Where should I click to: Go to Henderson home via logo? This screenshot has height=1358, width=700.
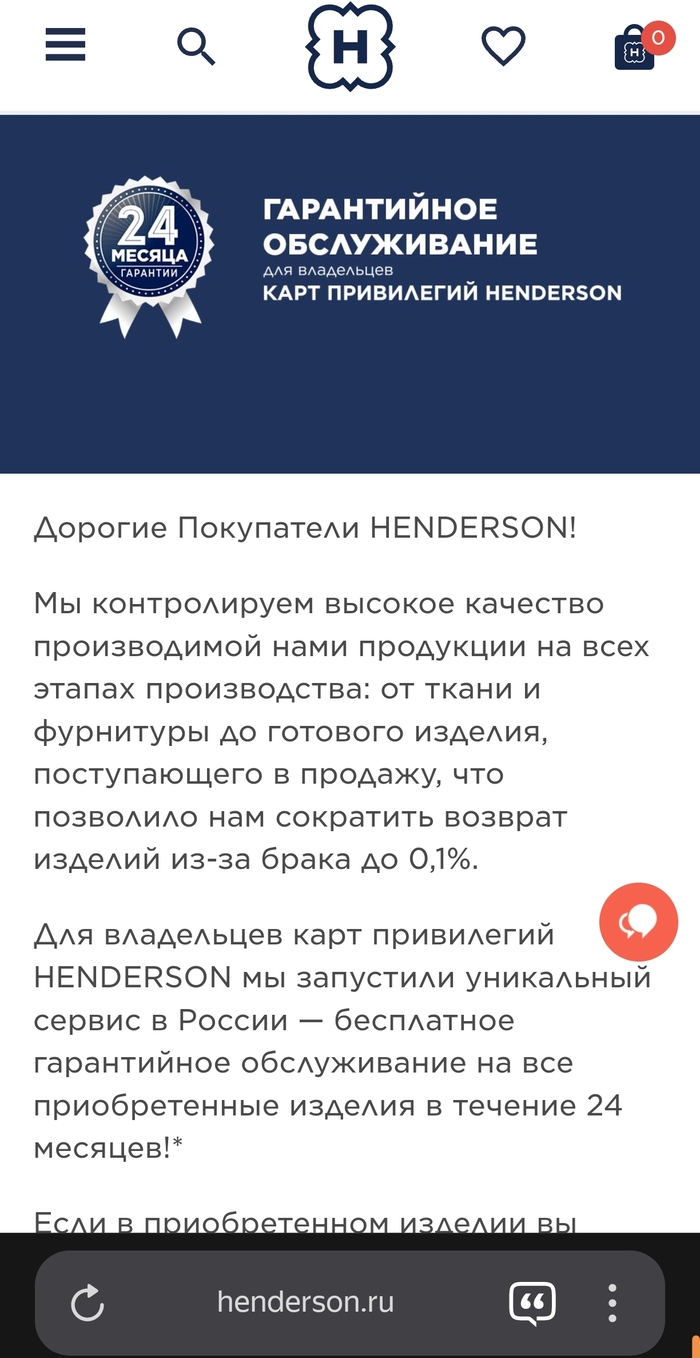350,46
